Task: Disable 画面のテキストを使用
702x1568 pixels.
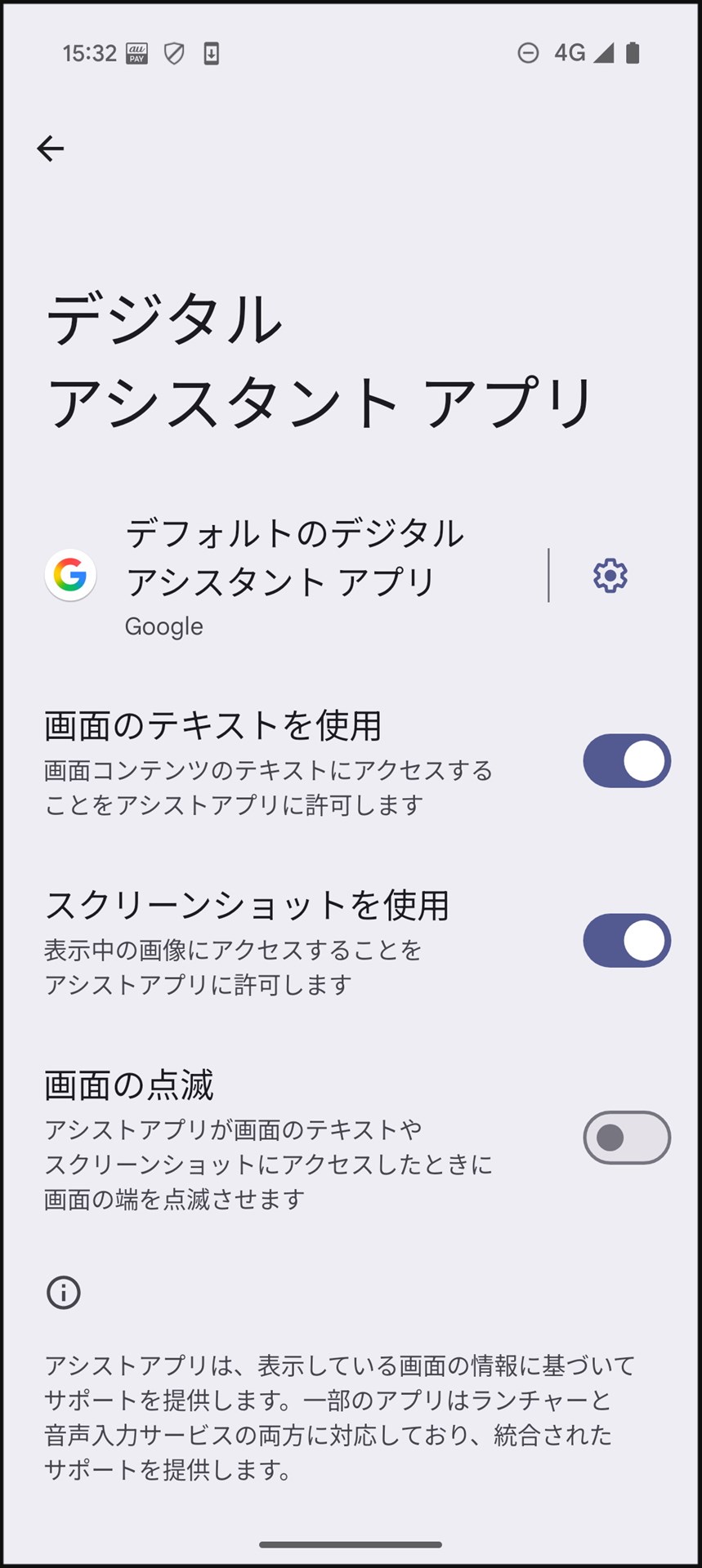Action: (x=625, y=759)
